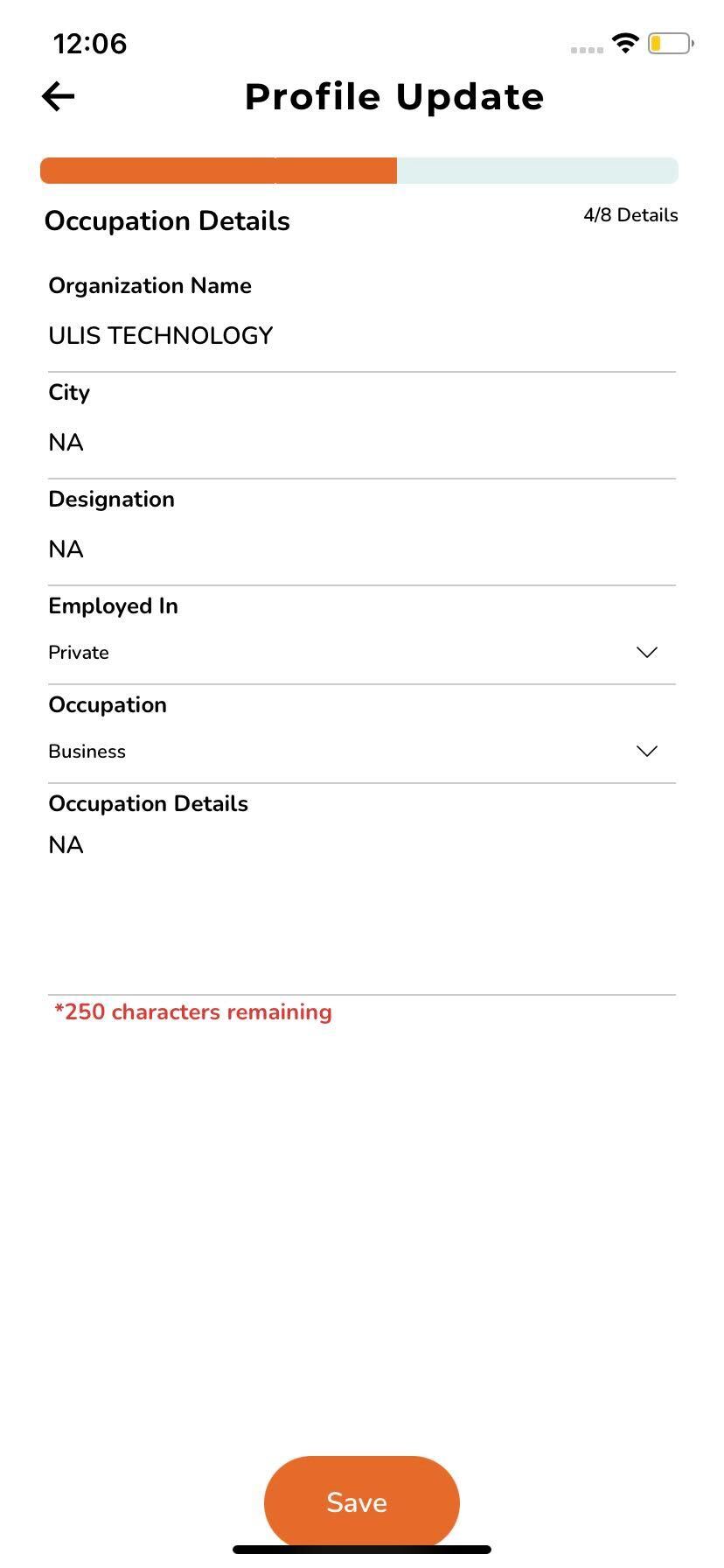Tap the City text field
724x1568 pixels.
[362, 443]
